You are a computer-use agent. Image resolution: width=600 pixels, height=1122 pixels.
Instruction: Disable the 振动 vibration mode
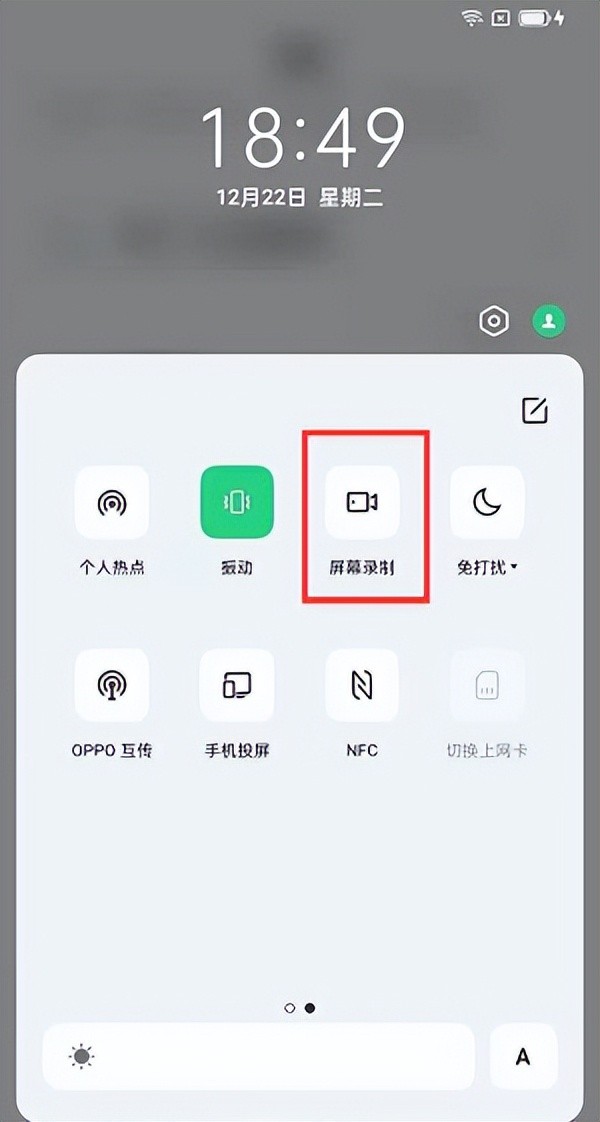[237, 503]
